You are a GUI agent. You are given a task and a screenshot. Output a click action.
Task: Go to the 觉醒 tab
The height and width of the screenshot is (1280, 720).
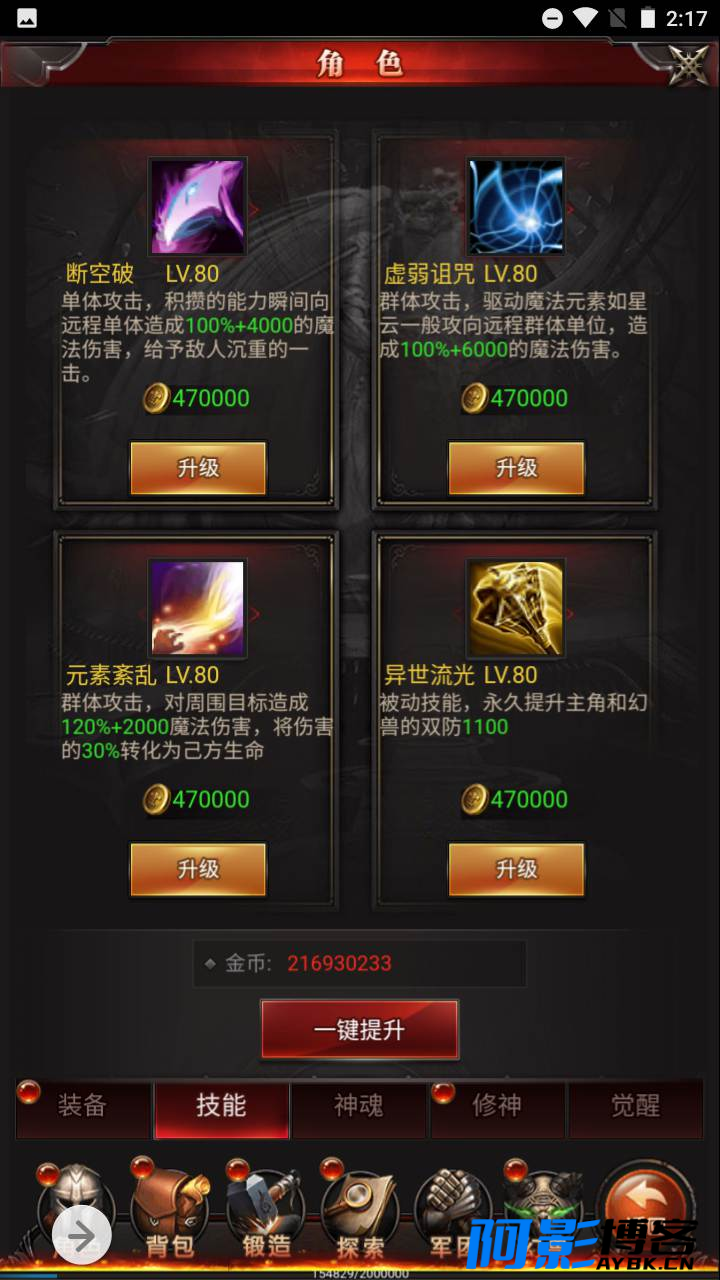point(635,1107)
